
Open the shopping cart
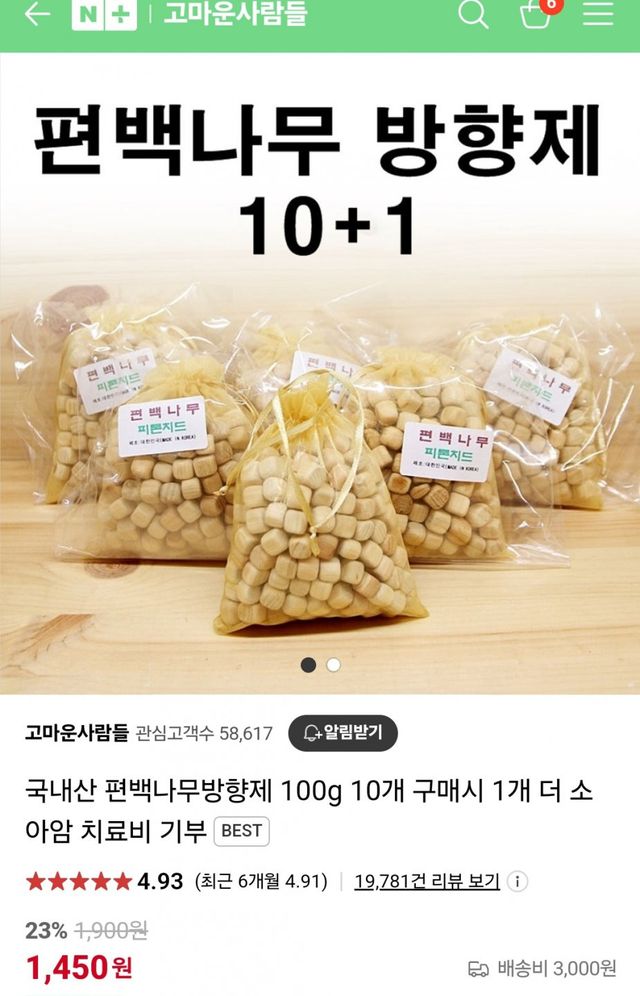click(x=537, y=14)
